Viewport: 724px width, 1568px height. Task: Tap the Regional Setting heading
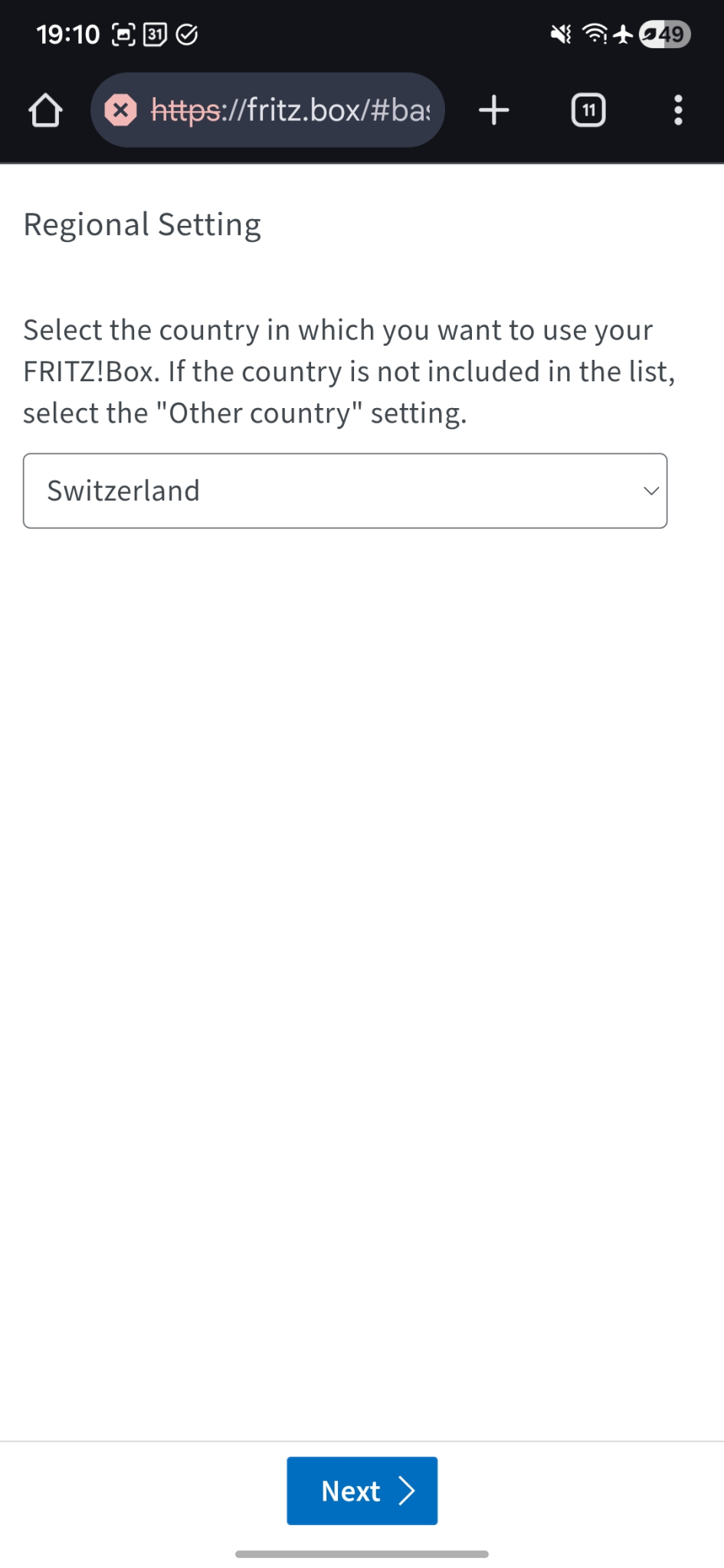pos(142,224)
